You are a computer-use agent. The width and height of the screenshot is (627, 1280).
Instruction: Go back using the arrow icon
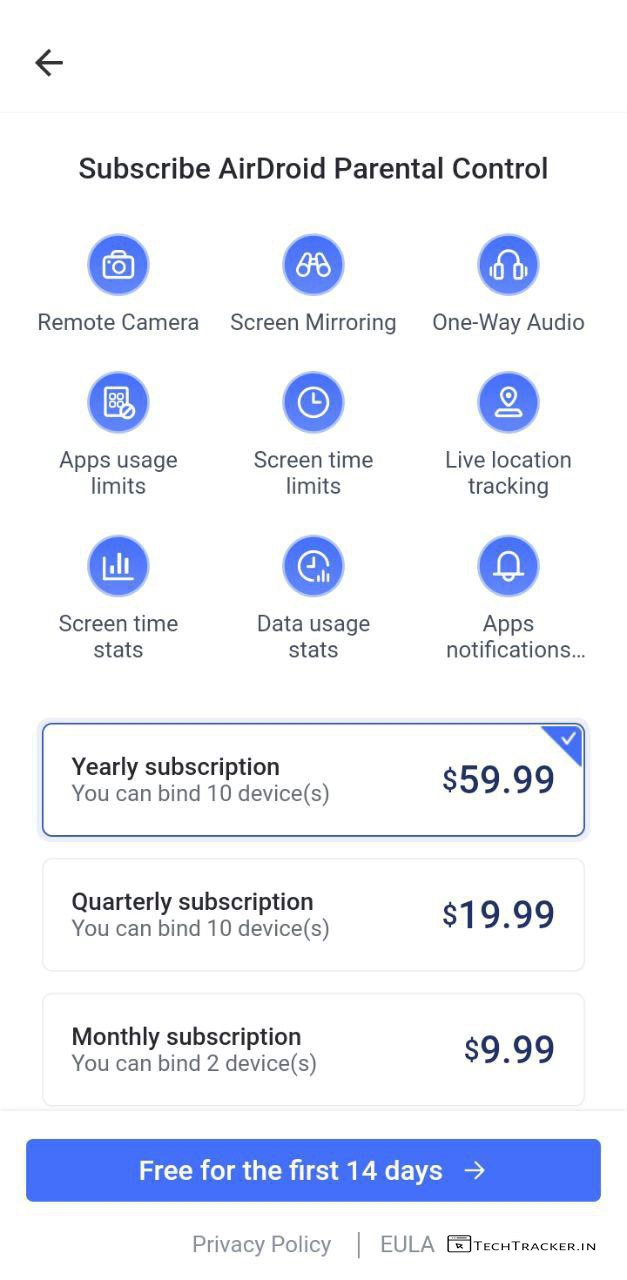click(x=49, y=63)
